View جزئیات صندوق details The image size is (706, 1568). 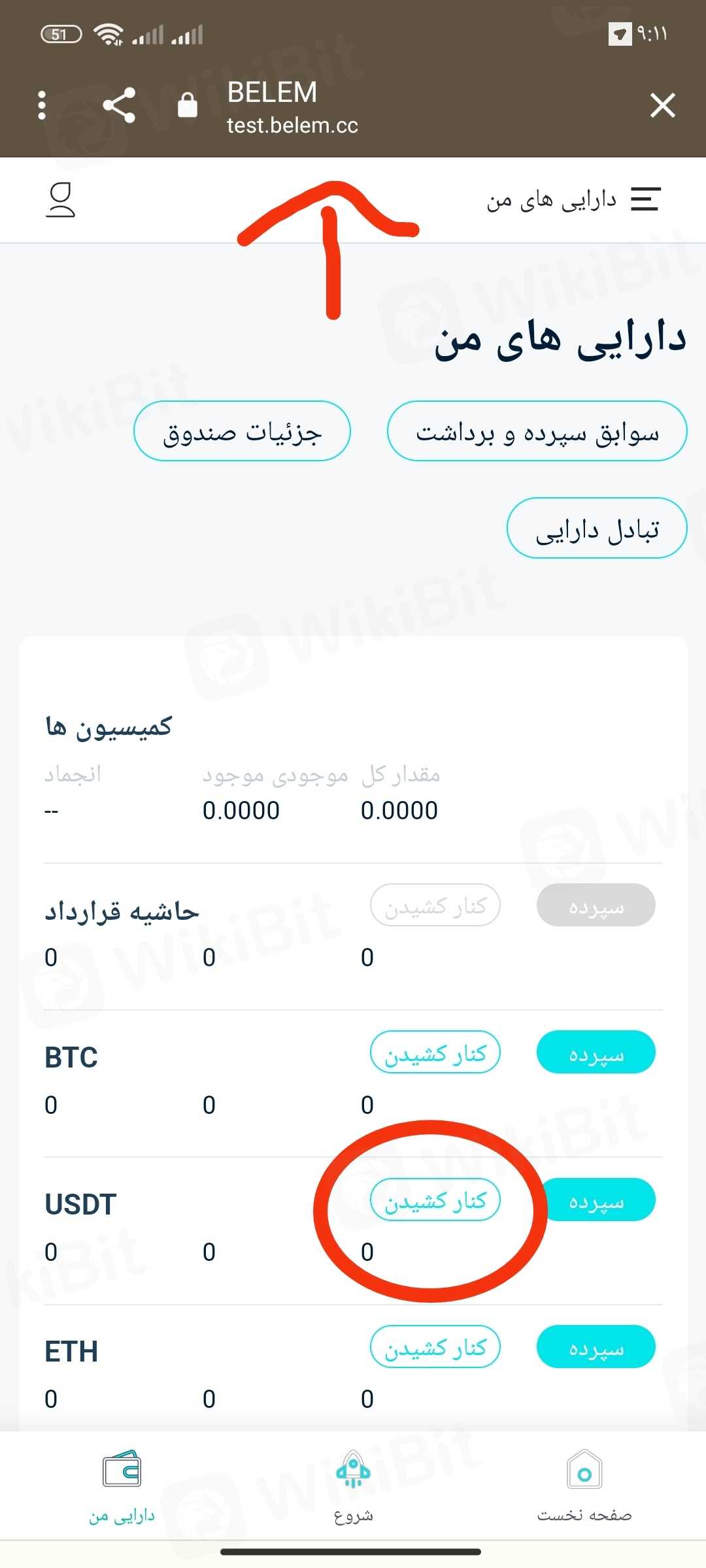(x=242, y=431)
